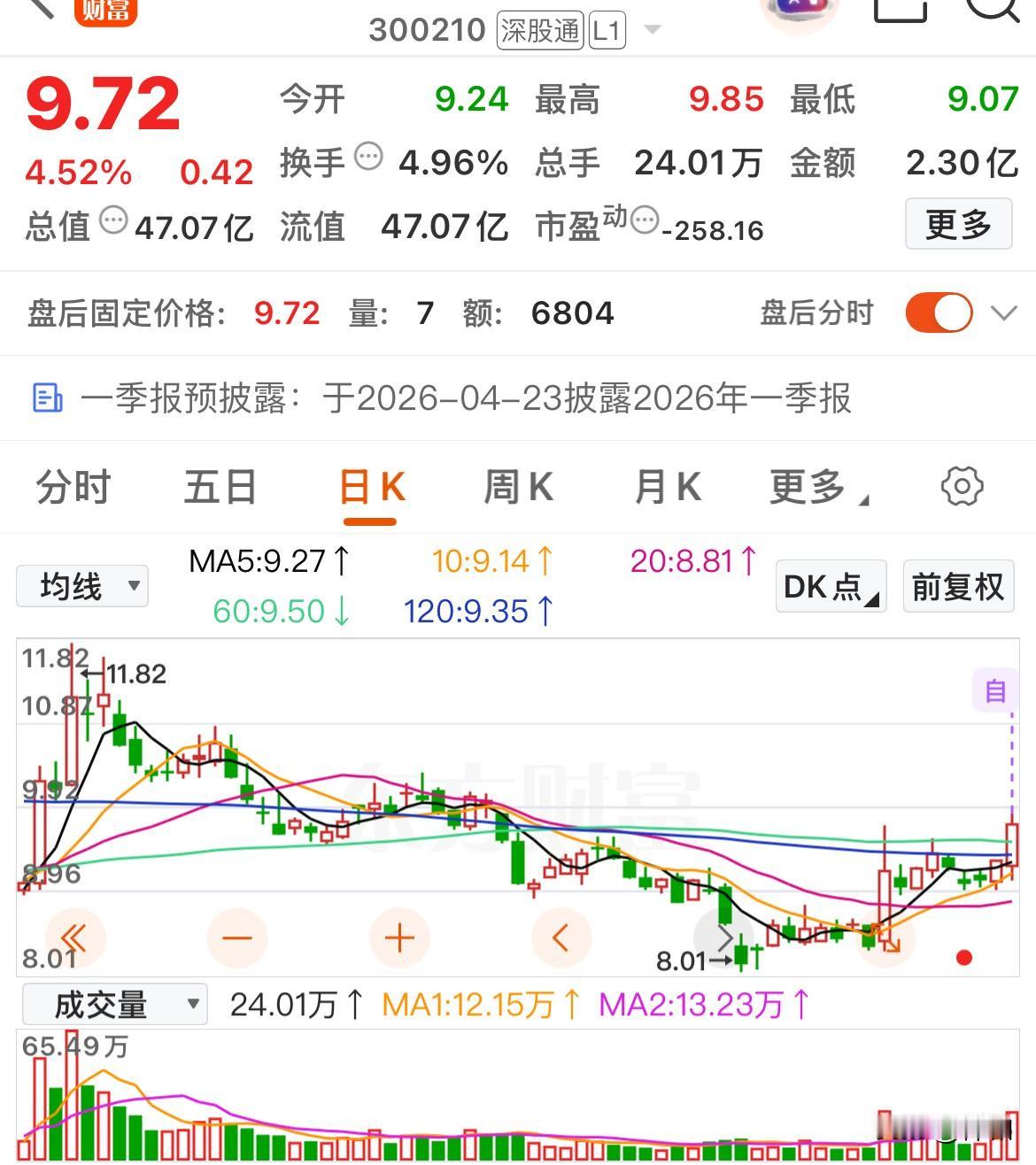Zoom out of the chart with minus icon

point(236,937)
